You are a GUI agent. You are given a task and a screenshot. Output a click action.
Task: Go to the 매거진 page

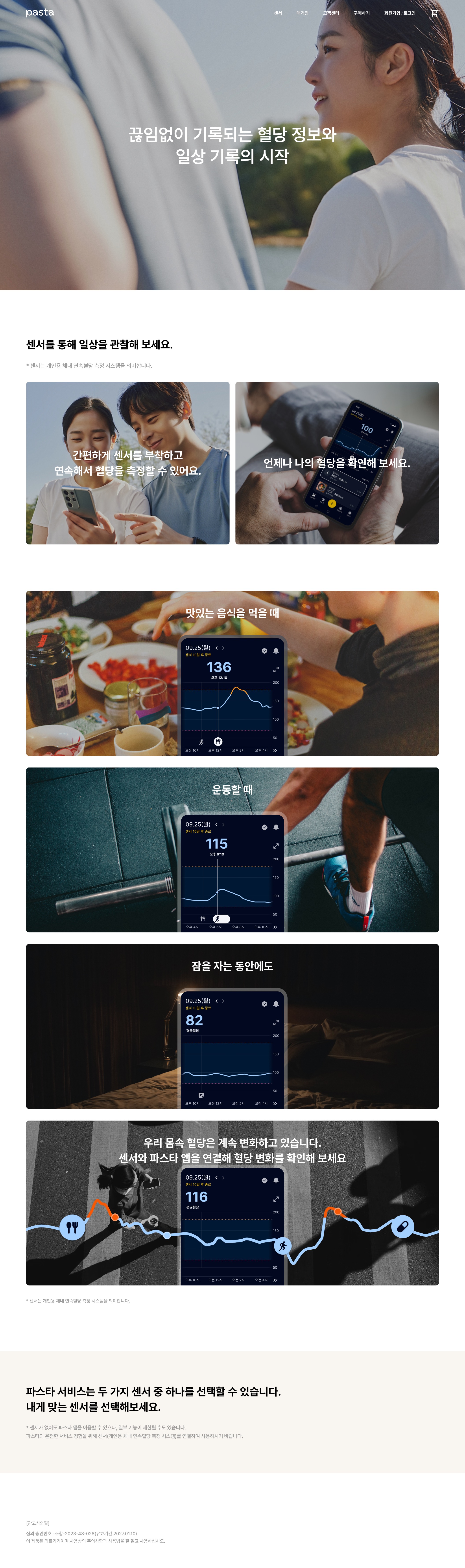(302, 13)
